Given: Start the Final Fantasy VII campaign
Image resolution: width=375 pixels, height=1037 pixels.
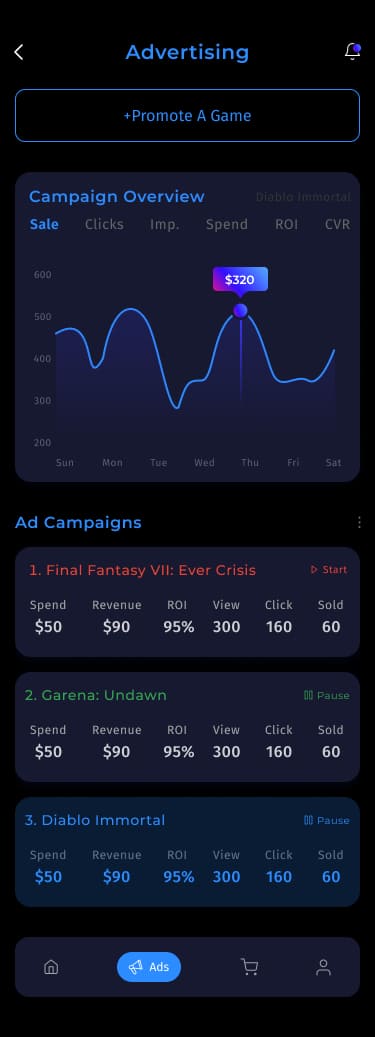Looking at the screenshot, I should click(x=329, y=569).
